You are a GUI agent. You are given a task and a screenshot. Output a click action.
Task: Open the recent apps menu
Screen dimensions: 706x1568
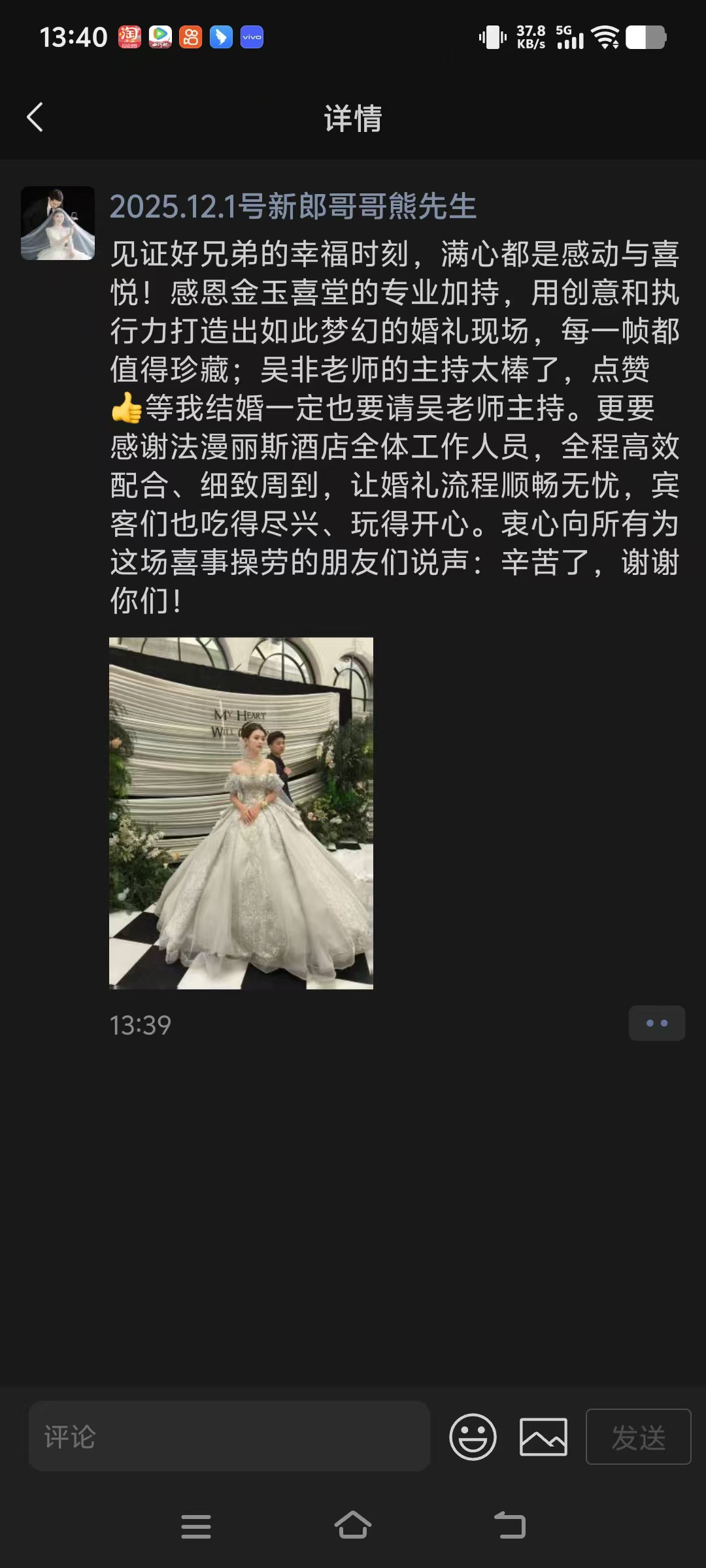(196, 1526)
